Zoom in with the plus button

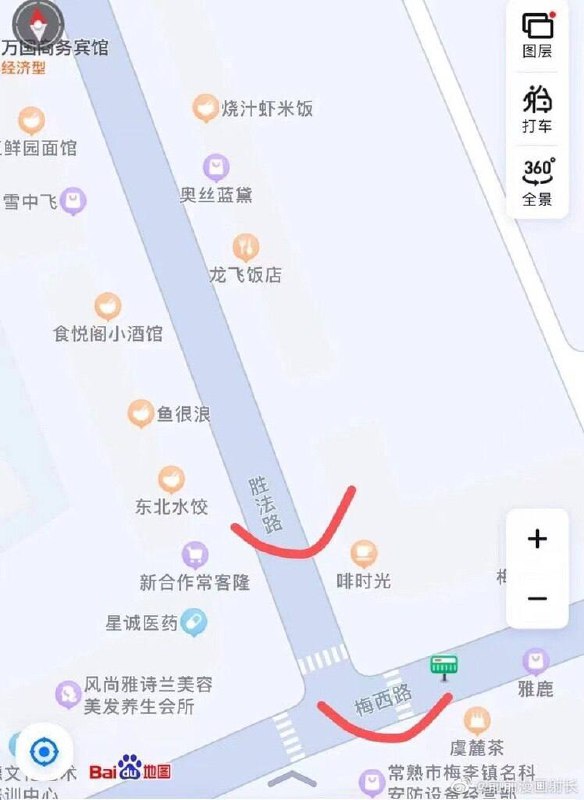point(537,539)
